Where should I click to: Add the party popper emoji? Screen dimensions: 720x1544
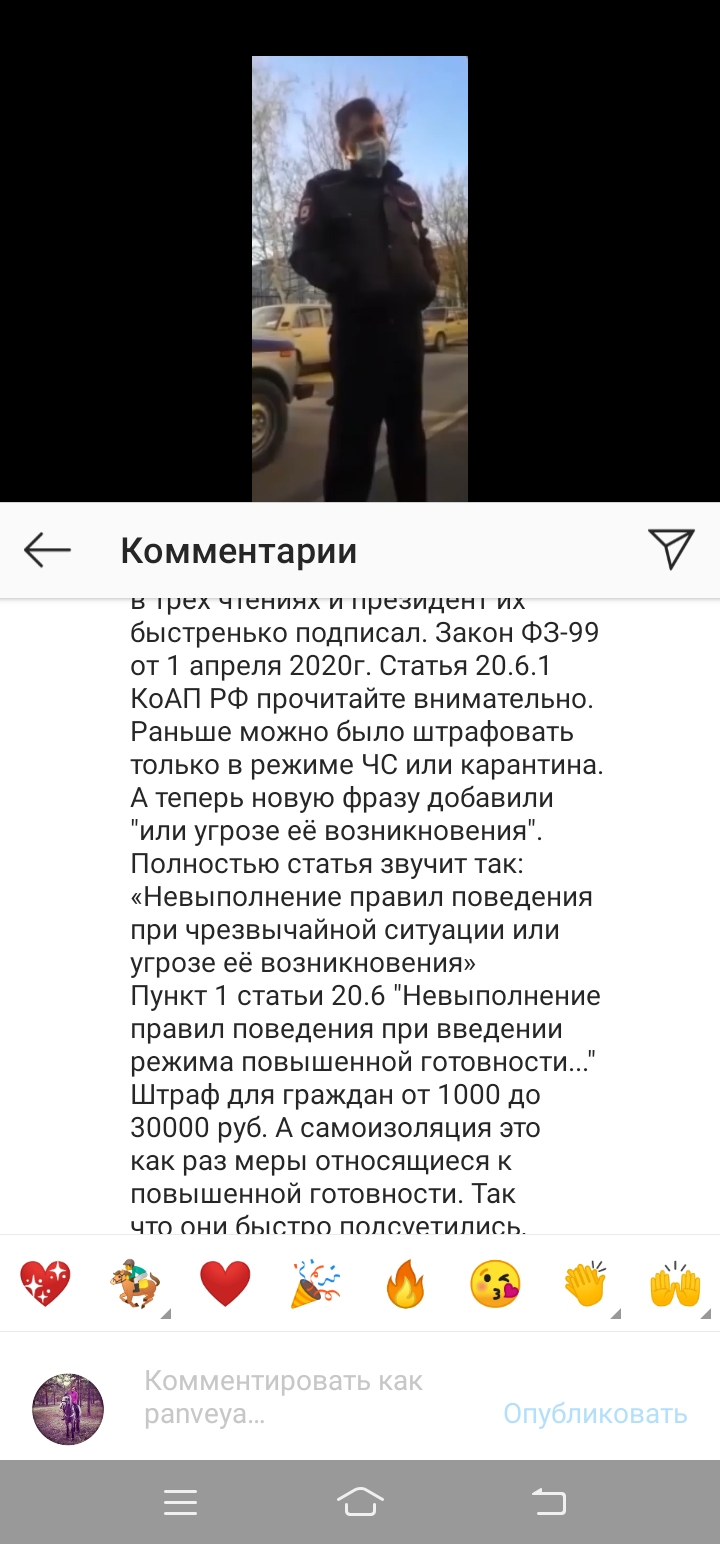[x=315, y=1284]
